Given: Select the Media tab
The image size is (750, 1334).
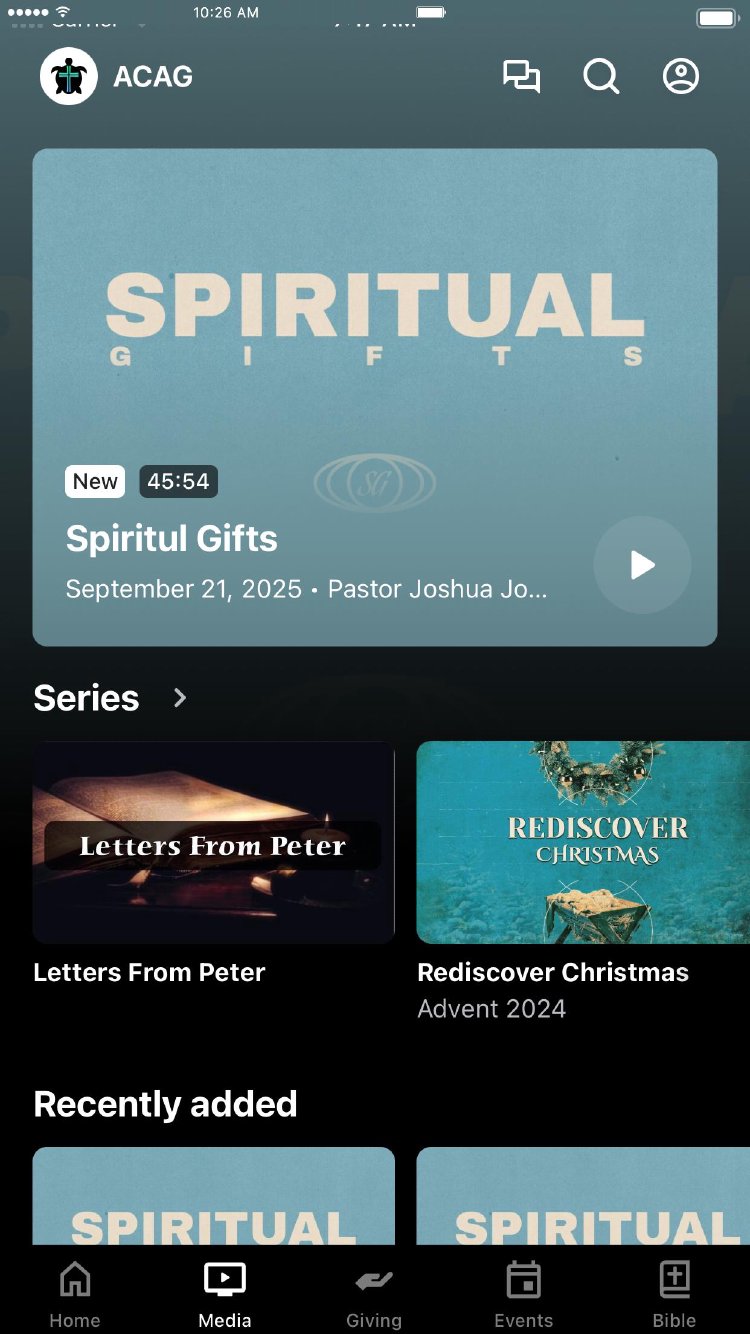Looking at the screenshot, I should pos(225,1294).
